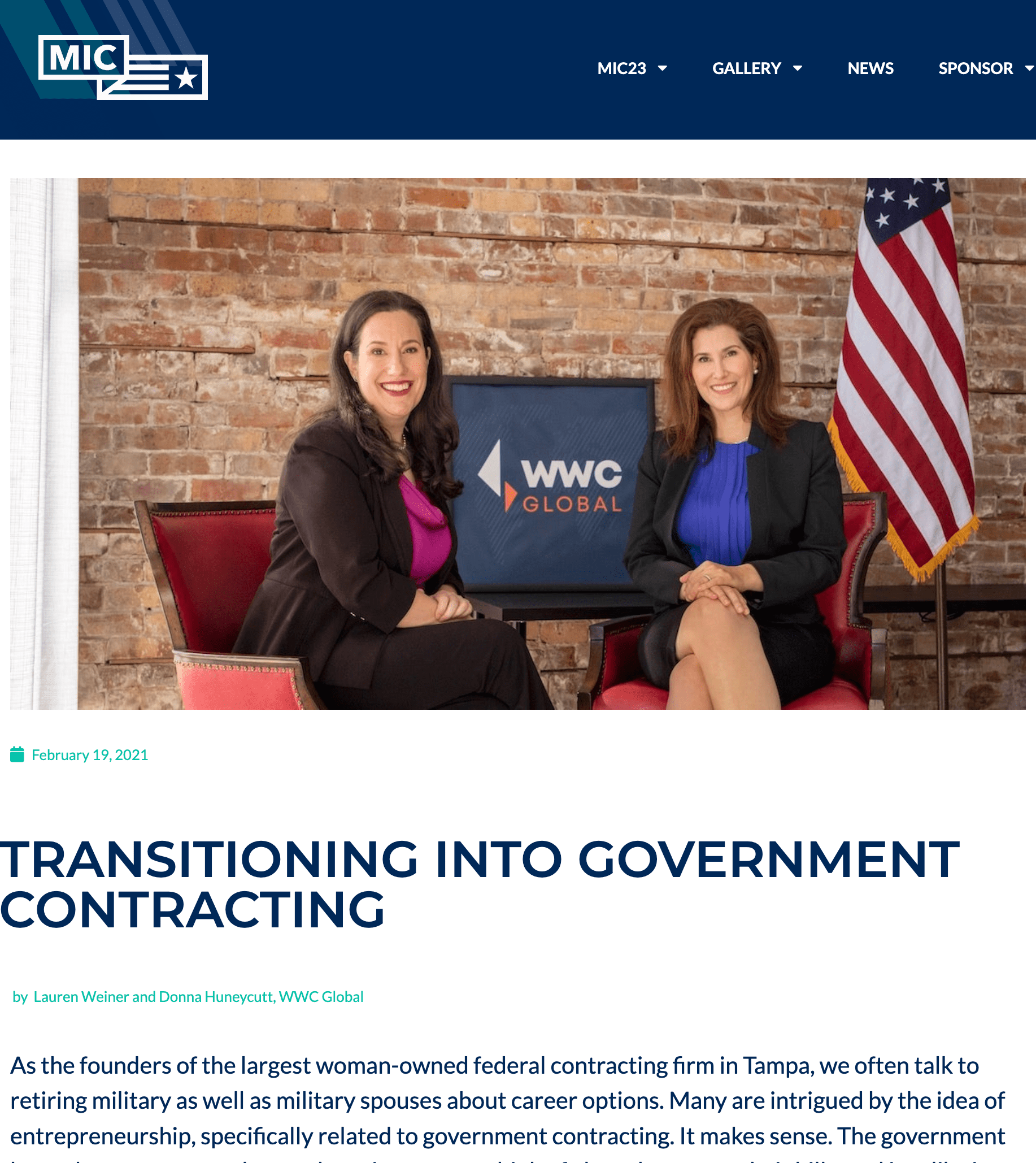Screen dimensions: 1036x1163
Task: Go to the News page
Action: (870, 68)
